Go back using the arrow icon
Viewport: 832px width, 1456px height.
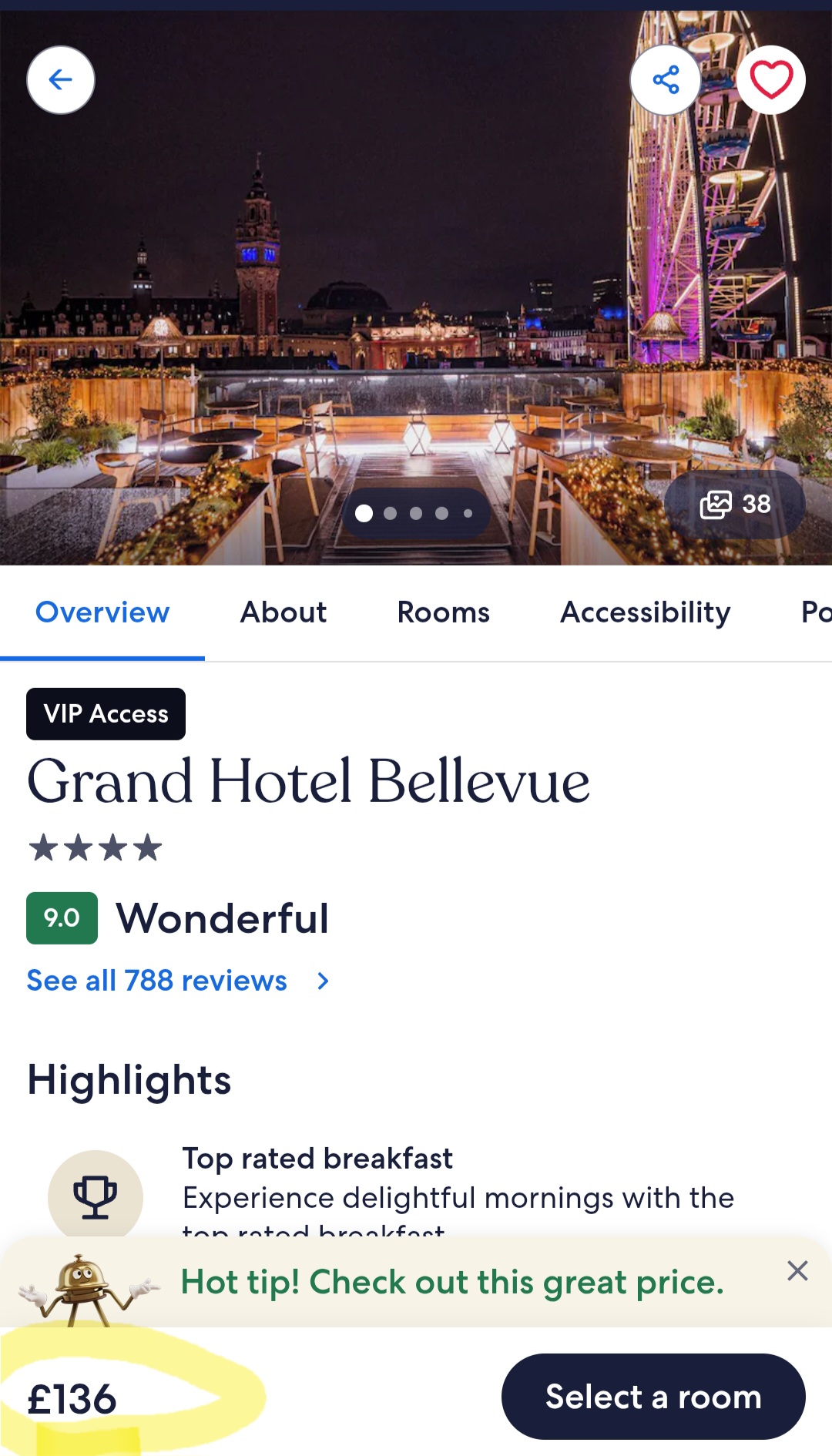61,80
